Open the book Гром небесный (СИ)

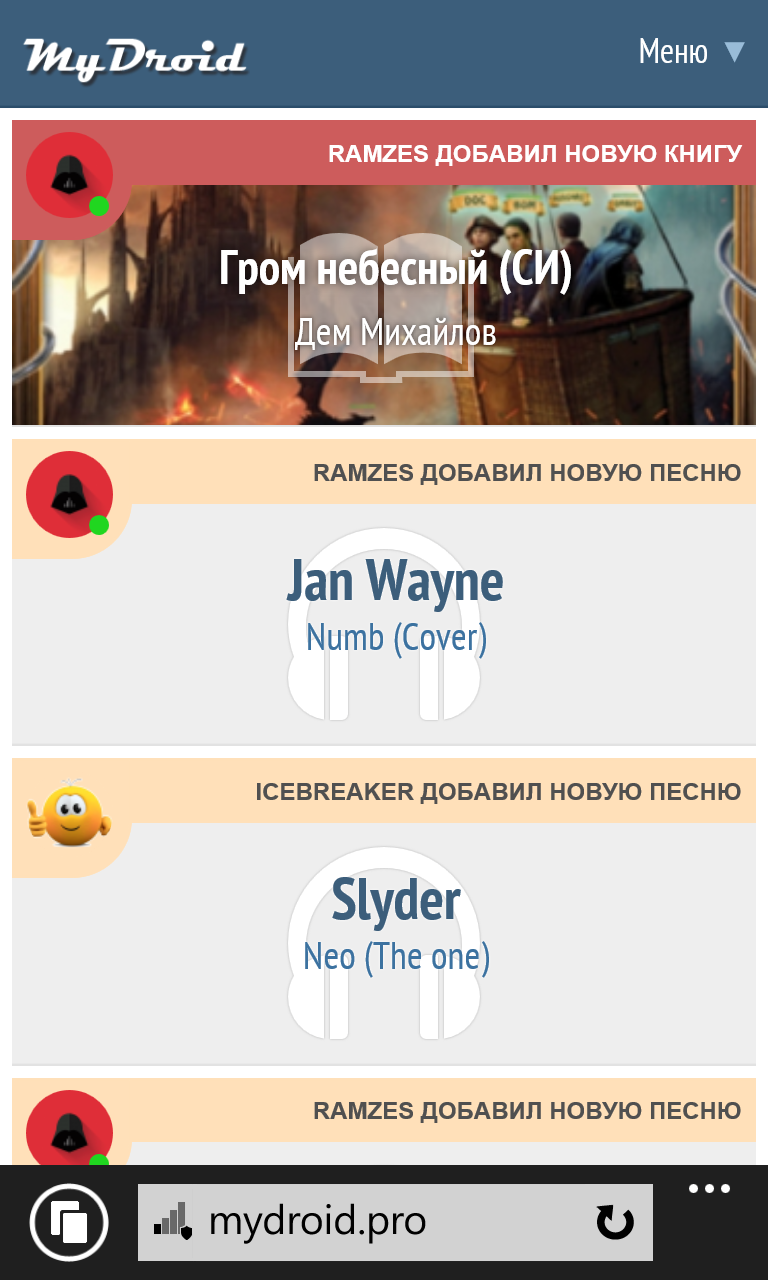(x=395, y=272)
